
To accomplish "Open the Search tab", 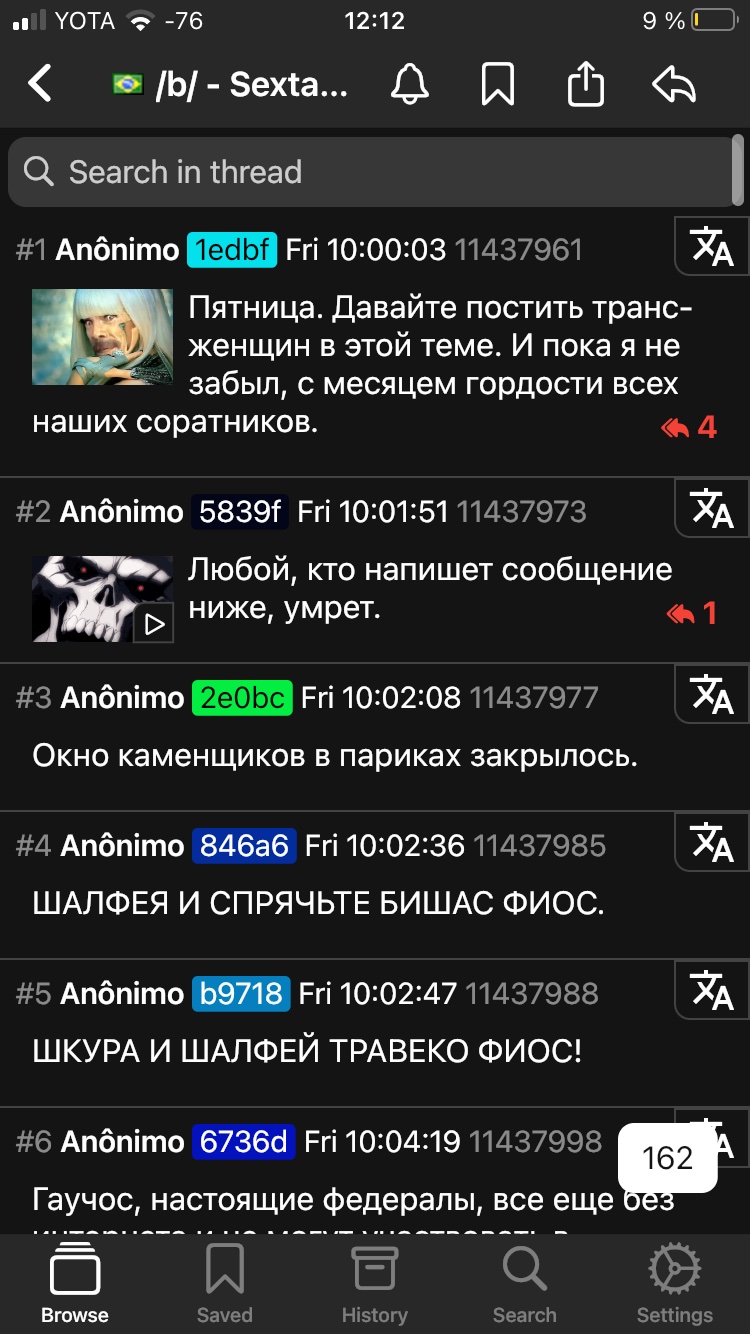I will pyautogui.click(x=524, y=1284).
